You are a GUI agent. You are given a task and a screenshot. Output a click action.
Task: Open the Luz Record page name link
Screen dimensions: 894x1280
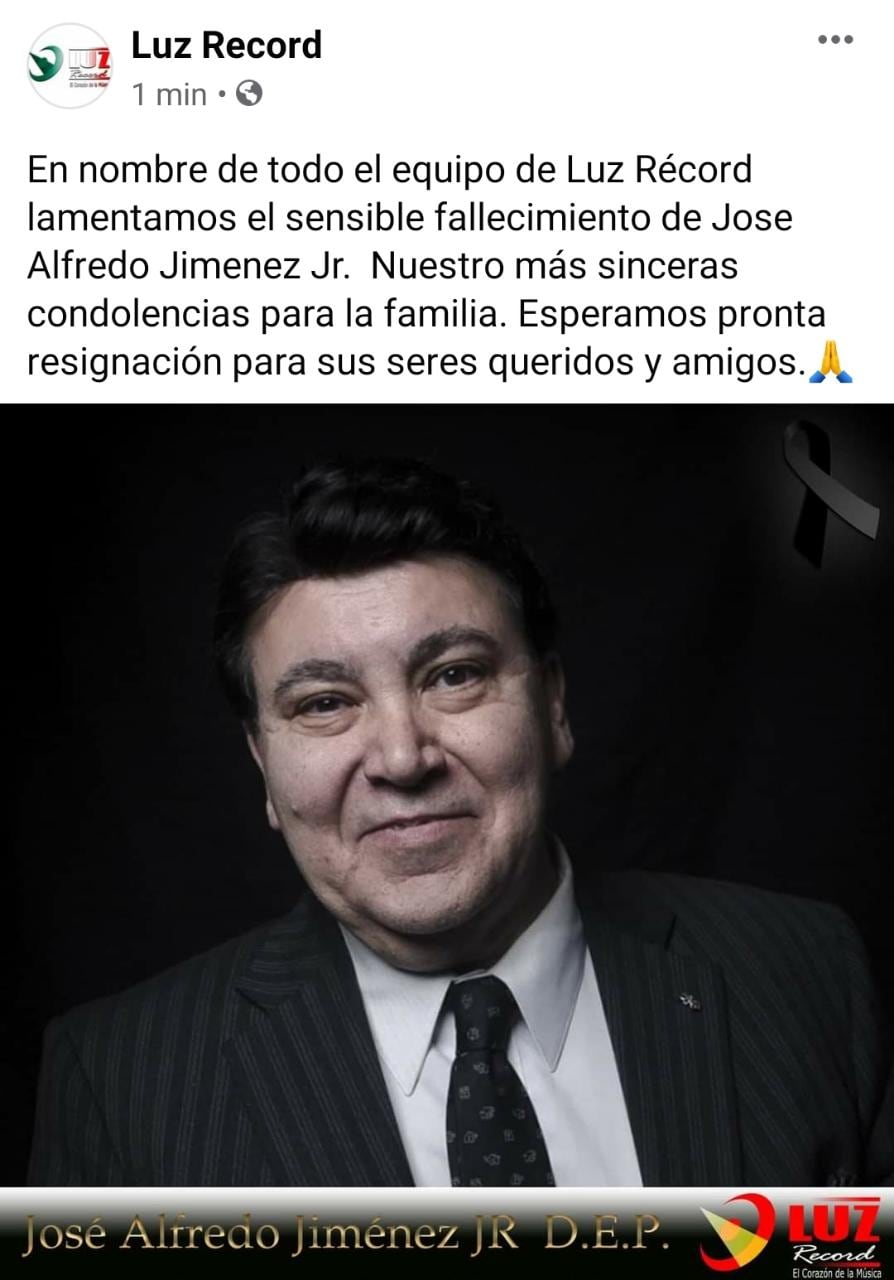tap(227, 45)
